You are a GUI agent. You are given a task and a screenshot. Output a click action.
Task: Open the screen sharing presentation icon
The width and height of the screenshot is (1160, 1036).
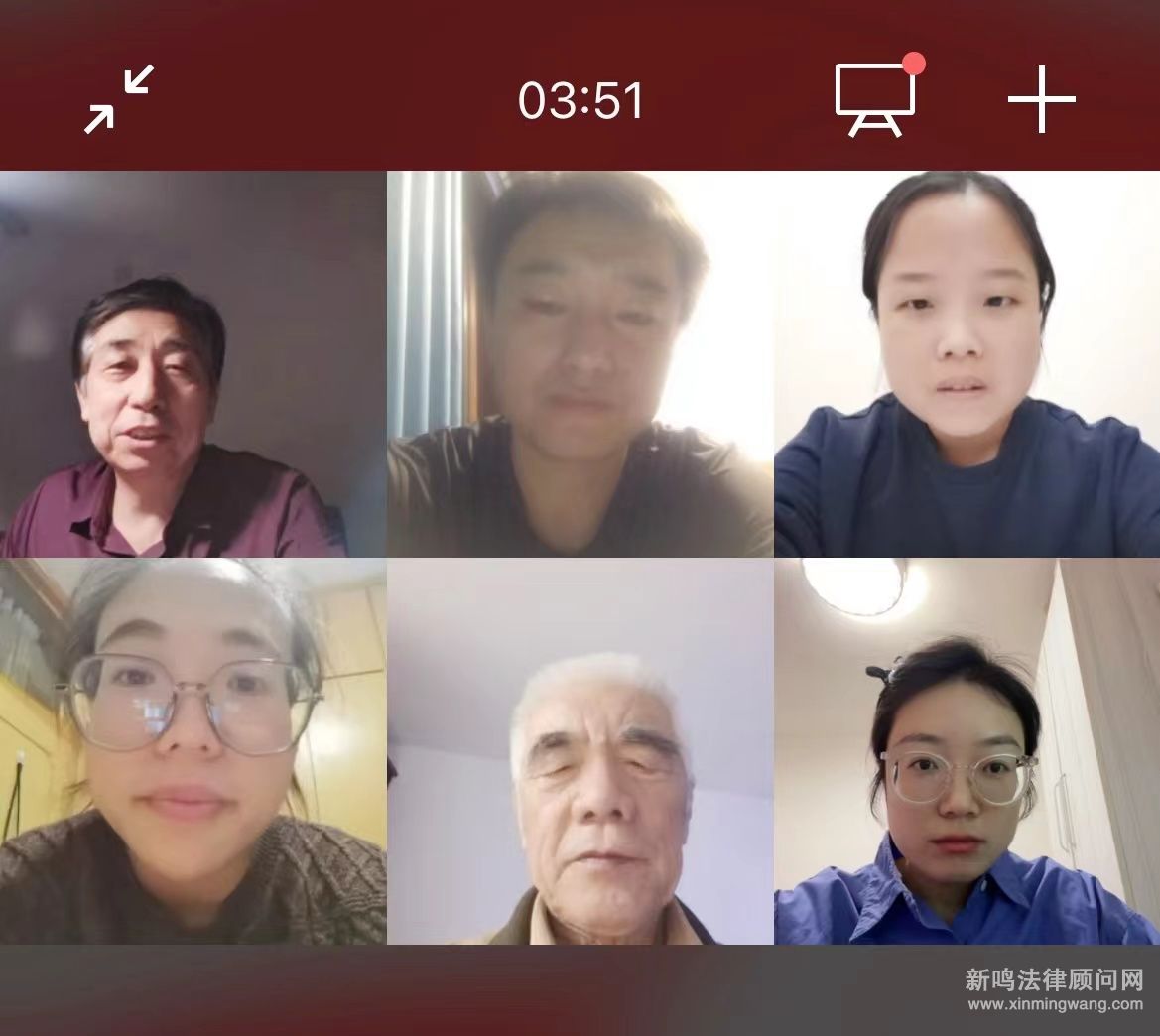tap(873, 99)
